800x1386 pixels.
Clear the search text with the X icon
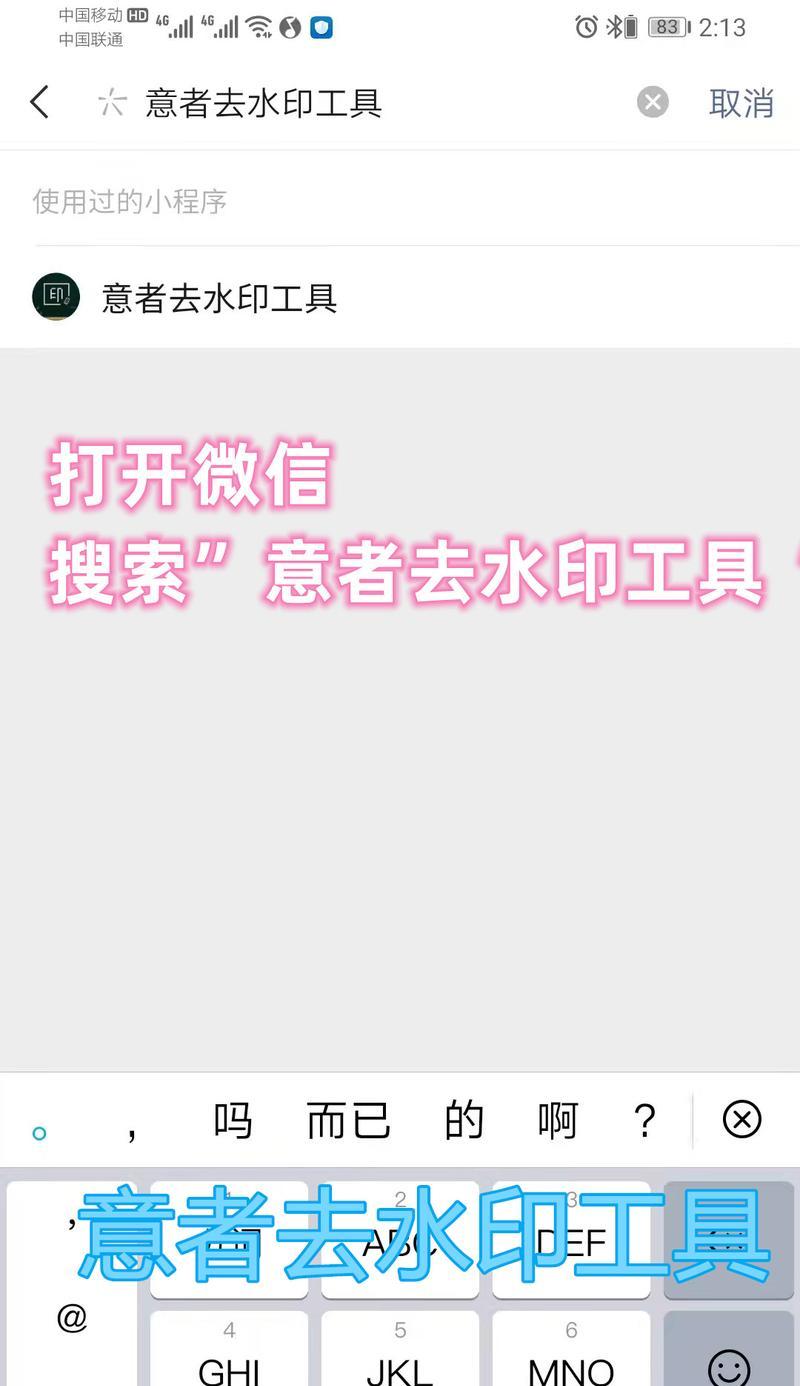(652, 102)
